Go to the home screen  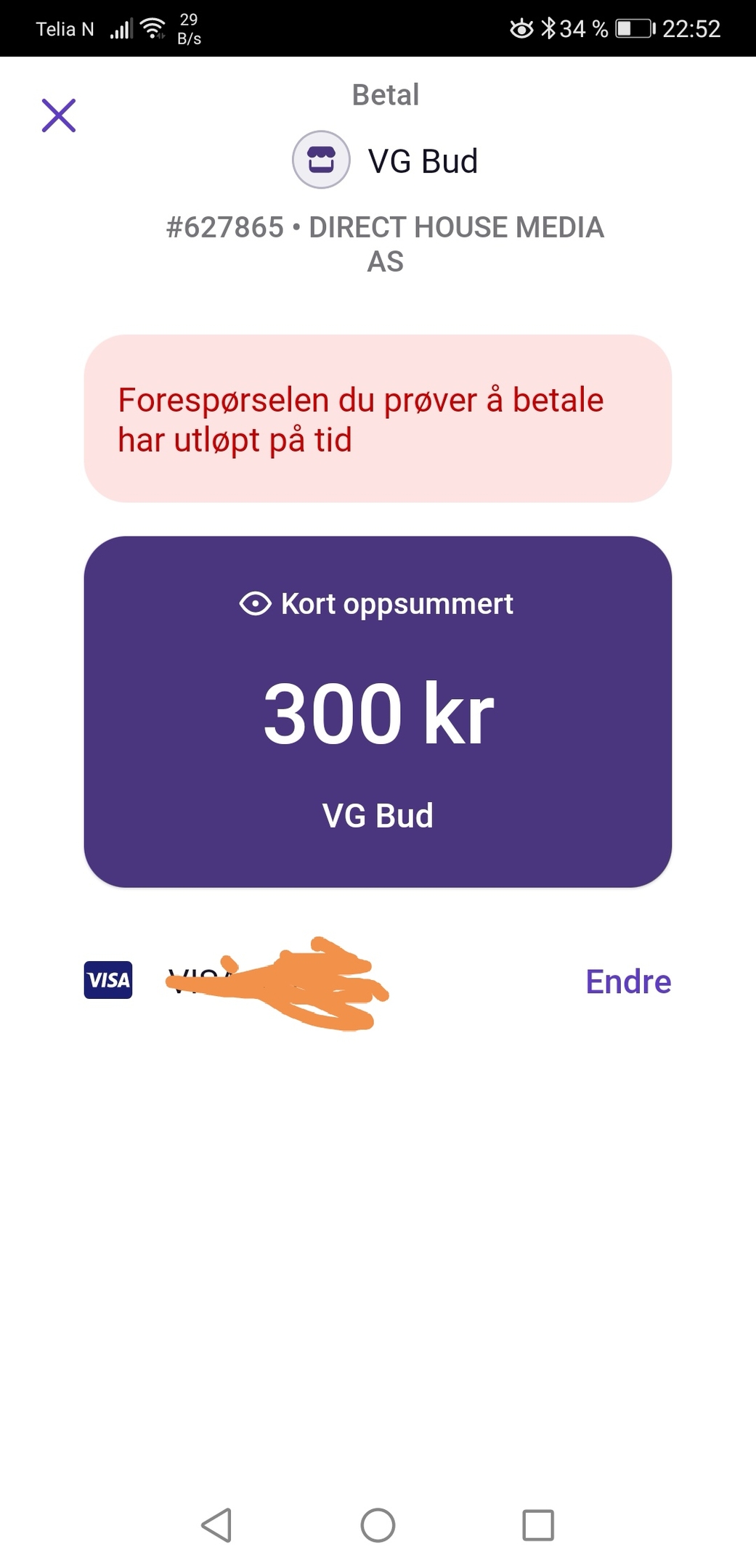point(378,1524)
